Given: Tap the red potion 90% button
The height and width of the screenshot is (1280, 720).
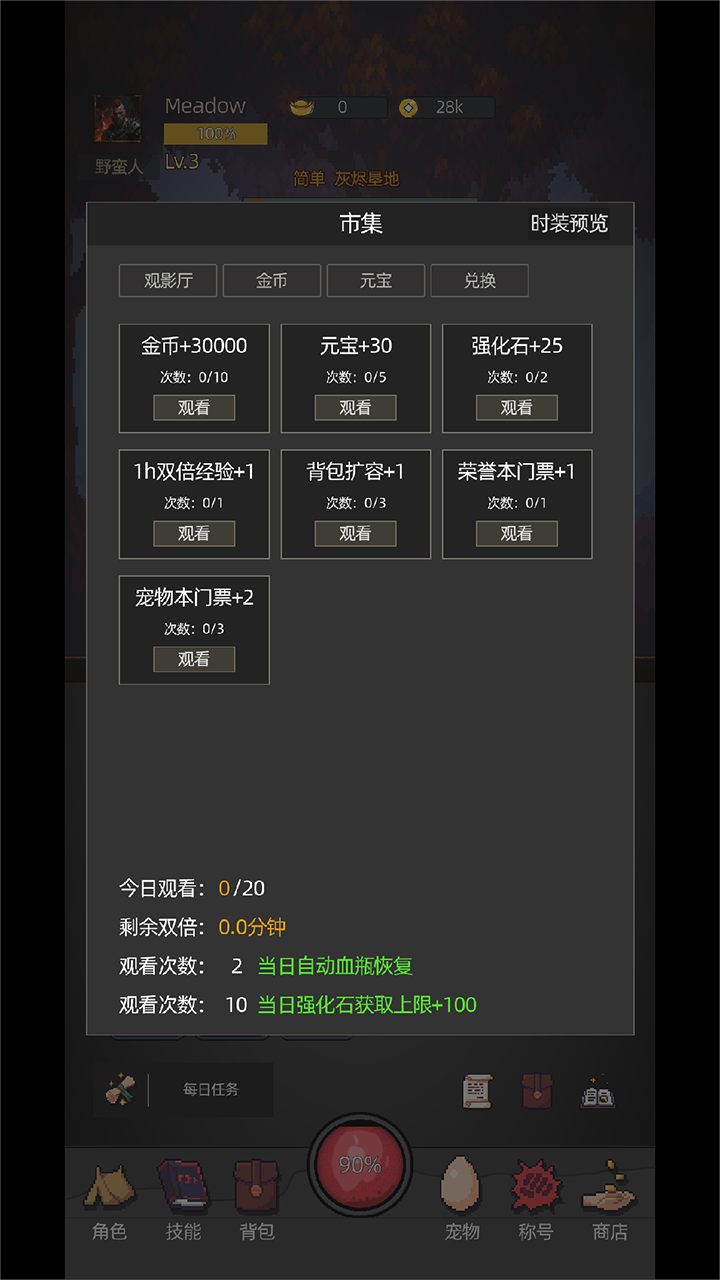Looking at the screenshot, I should click(x=360, y=1164).
